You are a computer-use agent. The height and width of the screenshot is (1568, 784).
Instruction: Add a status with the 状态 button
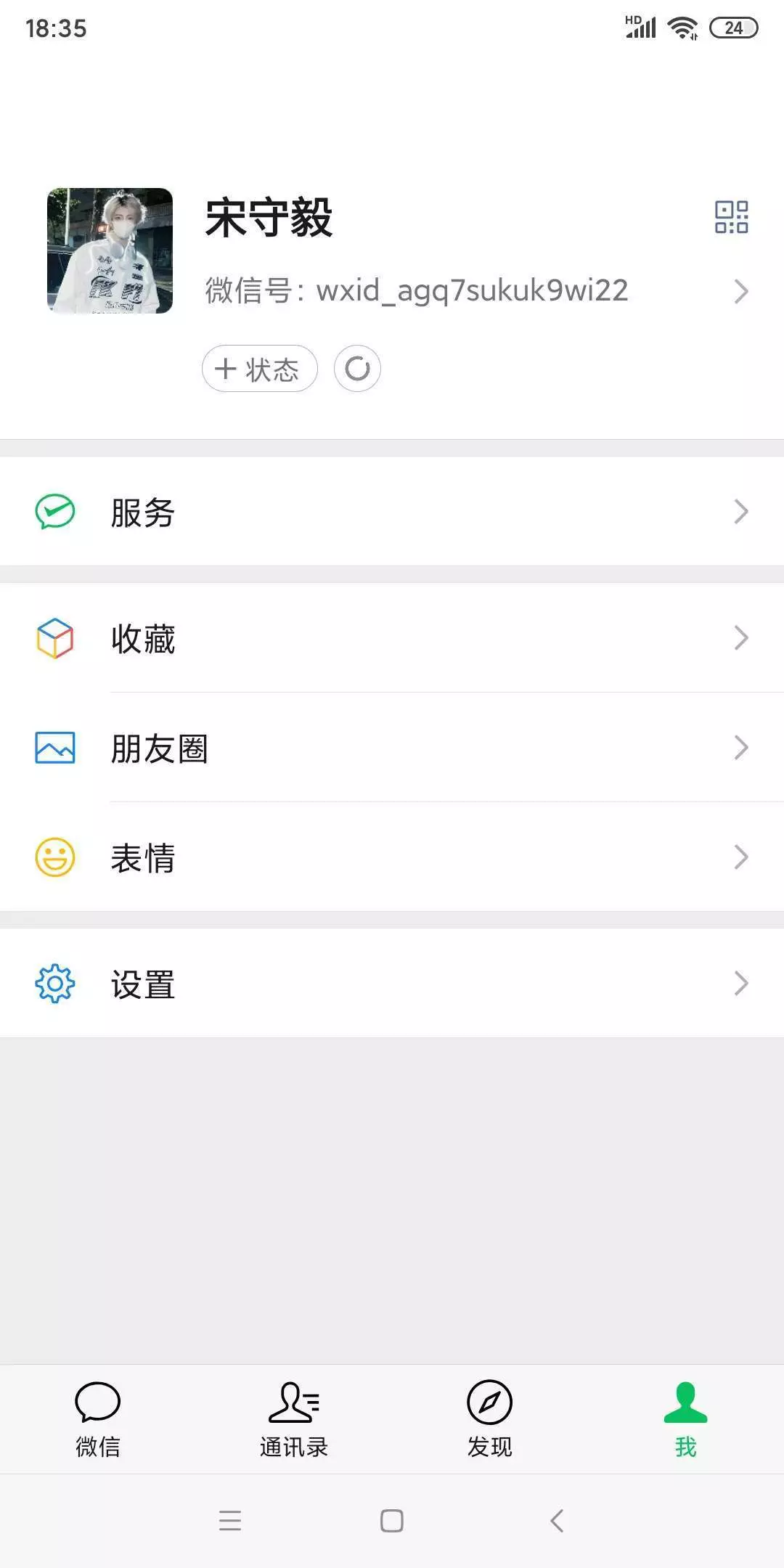click(260, 369)
